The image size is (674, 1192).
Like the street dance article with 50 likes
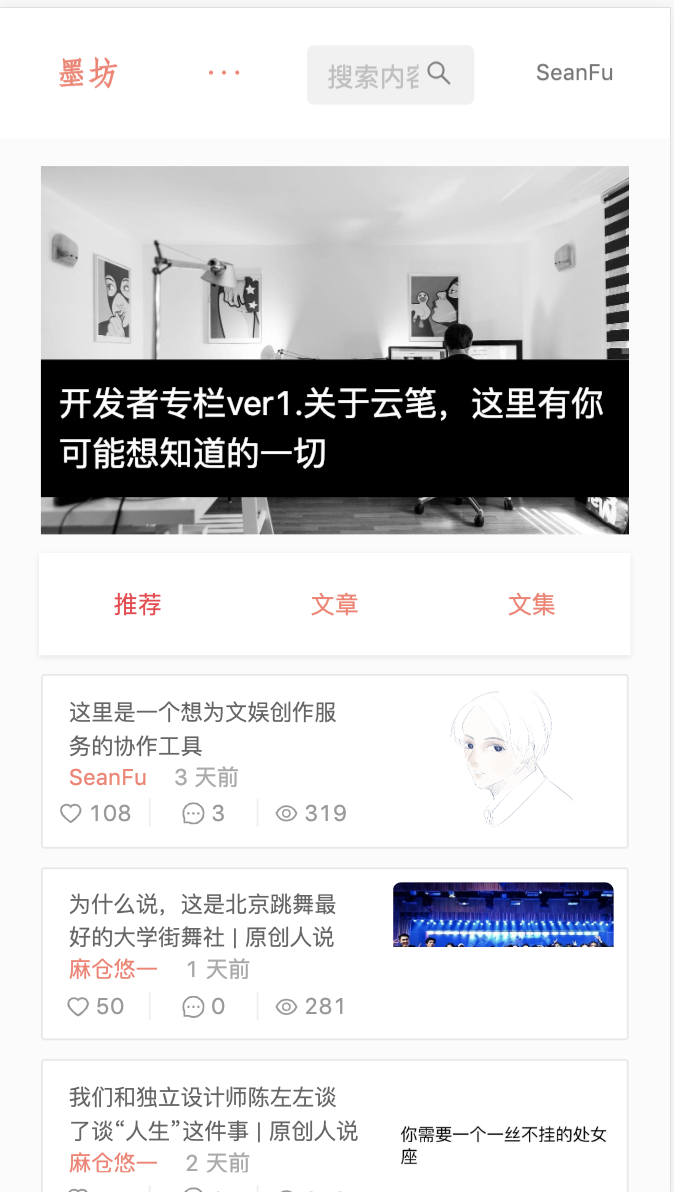tap(78, 1006)
